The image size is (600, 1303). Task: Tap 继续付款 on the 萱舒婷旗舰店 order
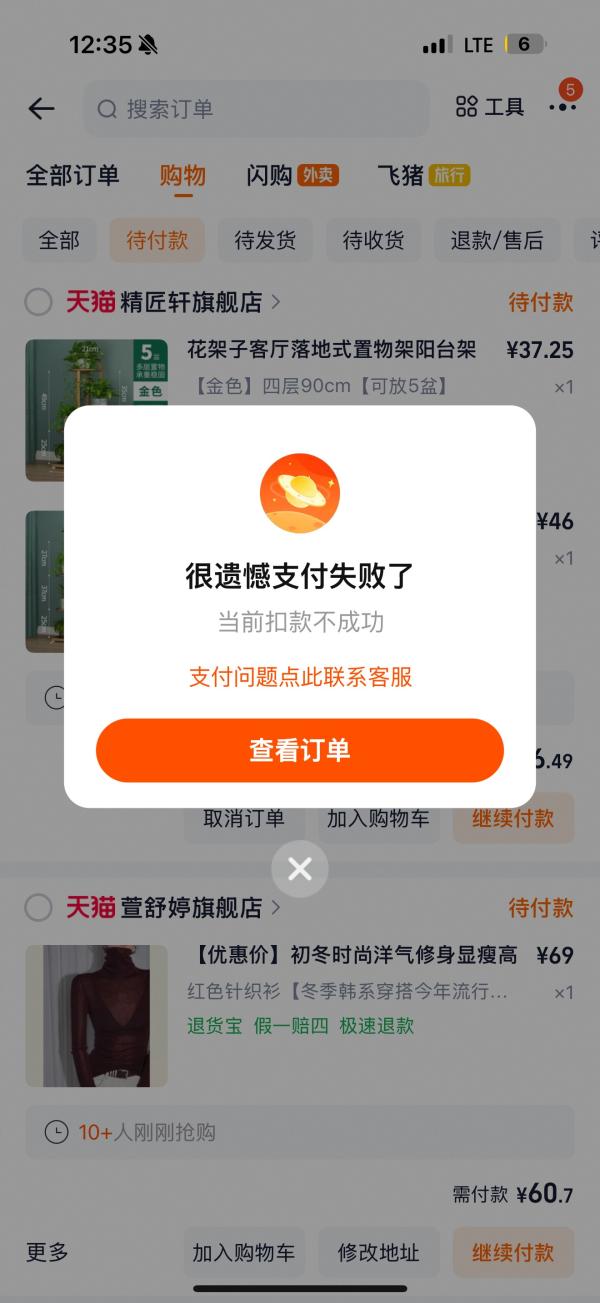[x=513, y=1252]
